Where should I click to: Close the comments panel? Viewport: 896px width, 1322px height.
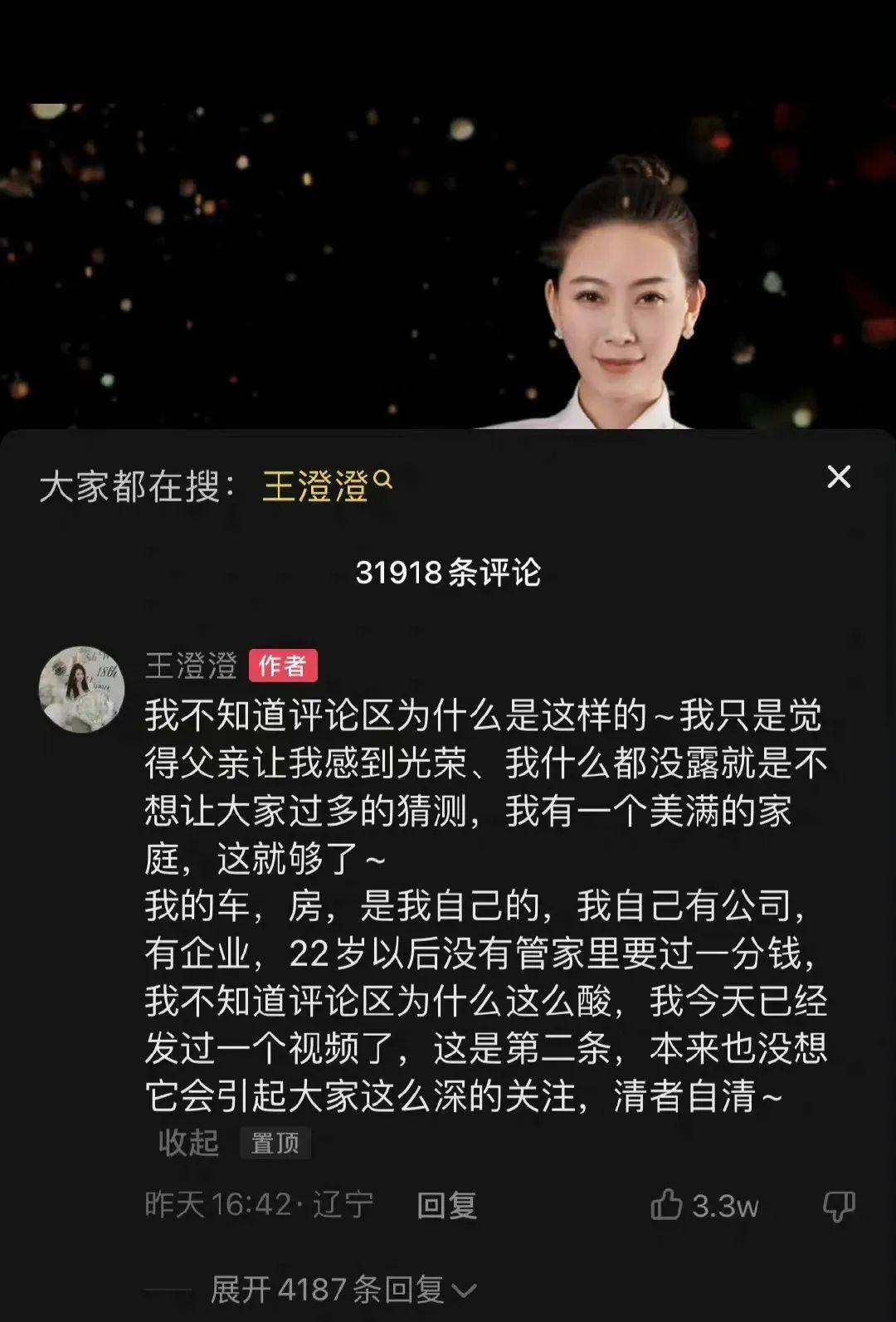click(x=839, y=477)
